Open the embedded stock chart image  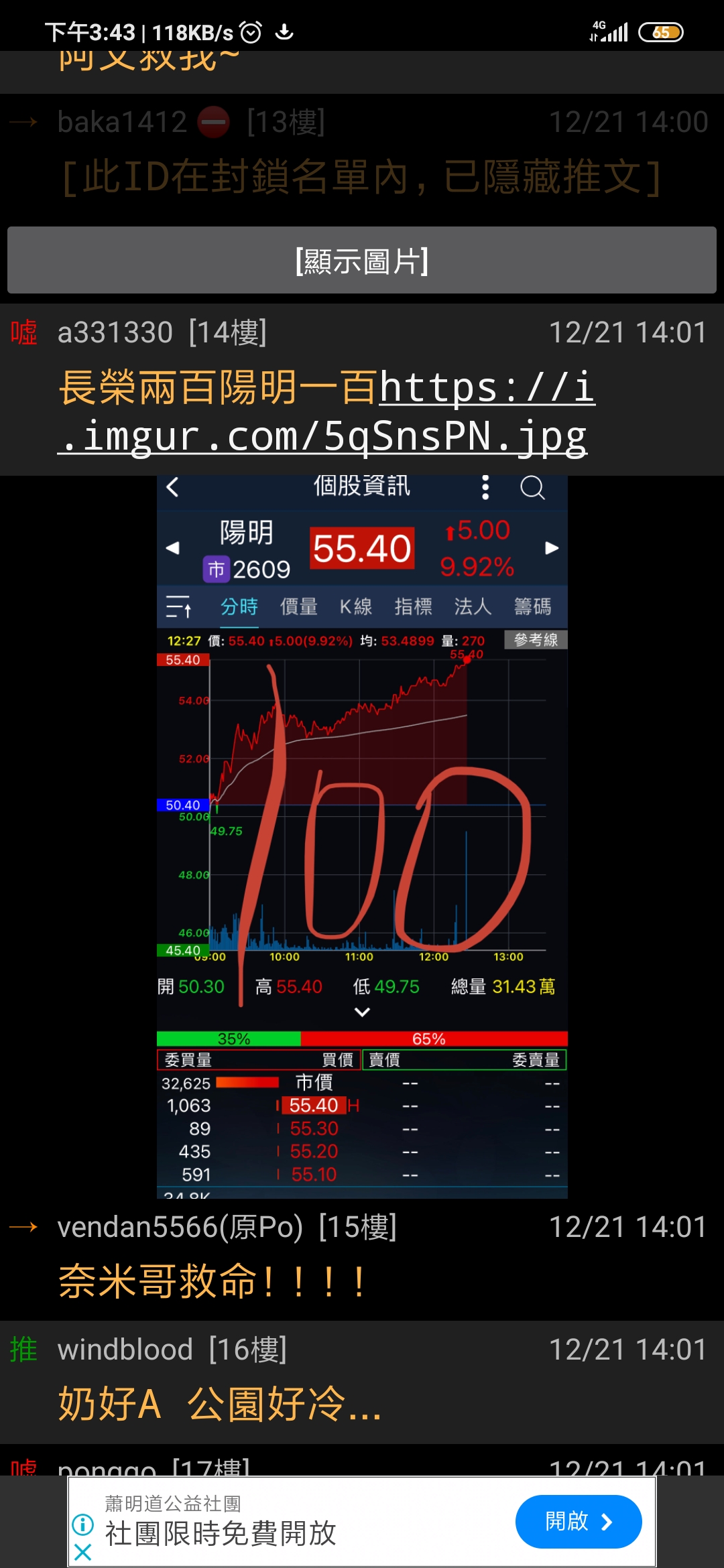pos(362,836)
